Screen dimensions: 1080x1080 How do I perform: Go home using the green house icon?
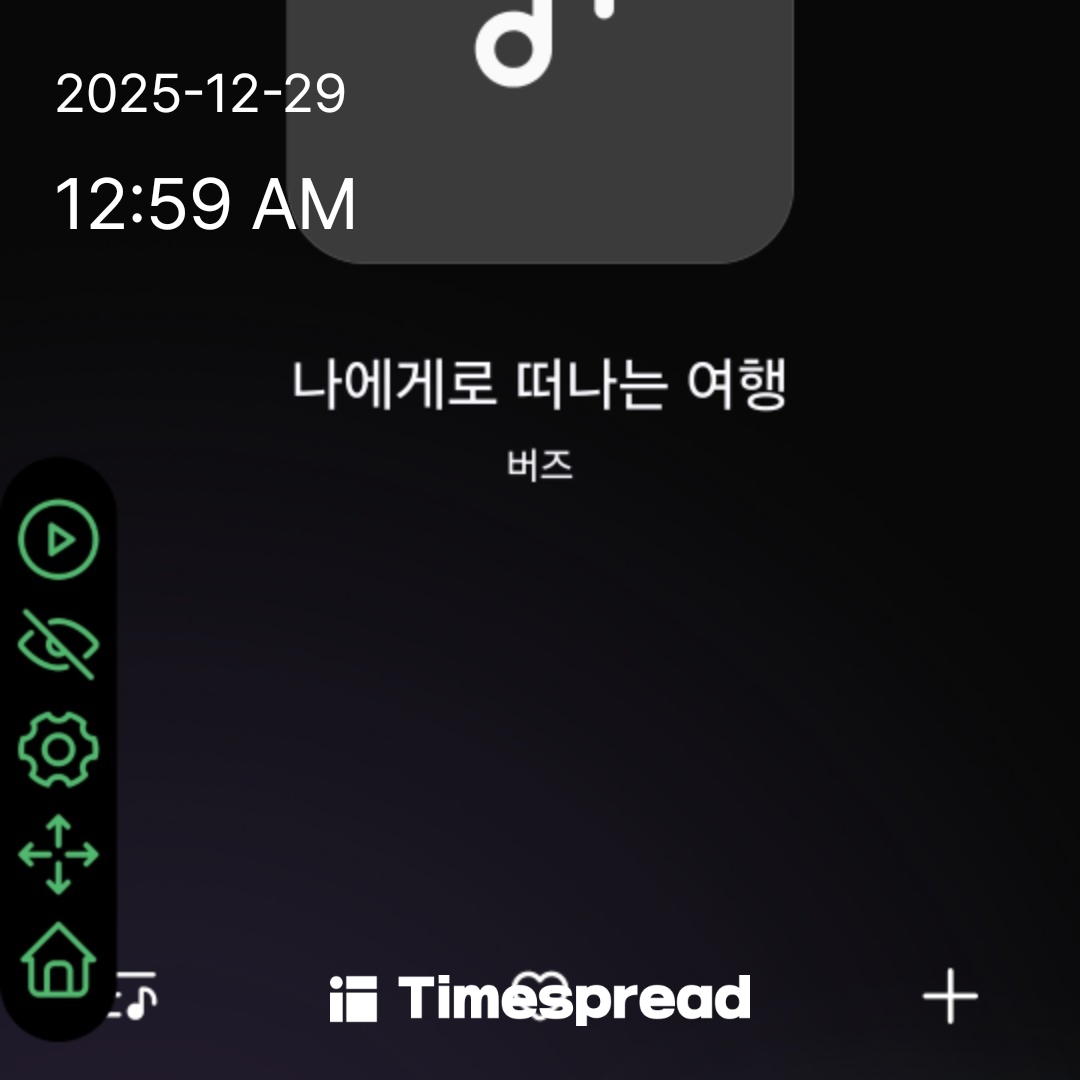click(59, 959)
